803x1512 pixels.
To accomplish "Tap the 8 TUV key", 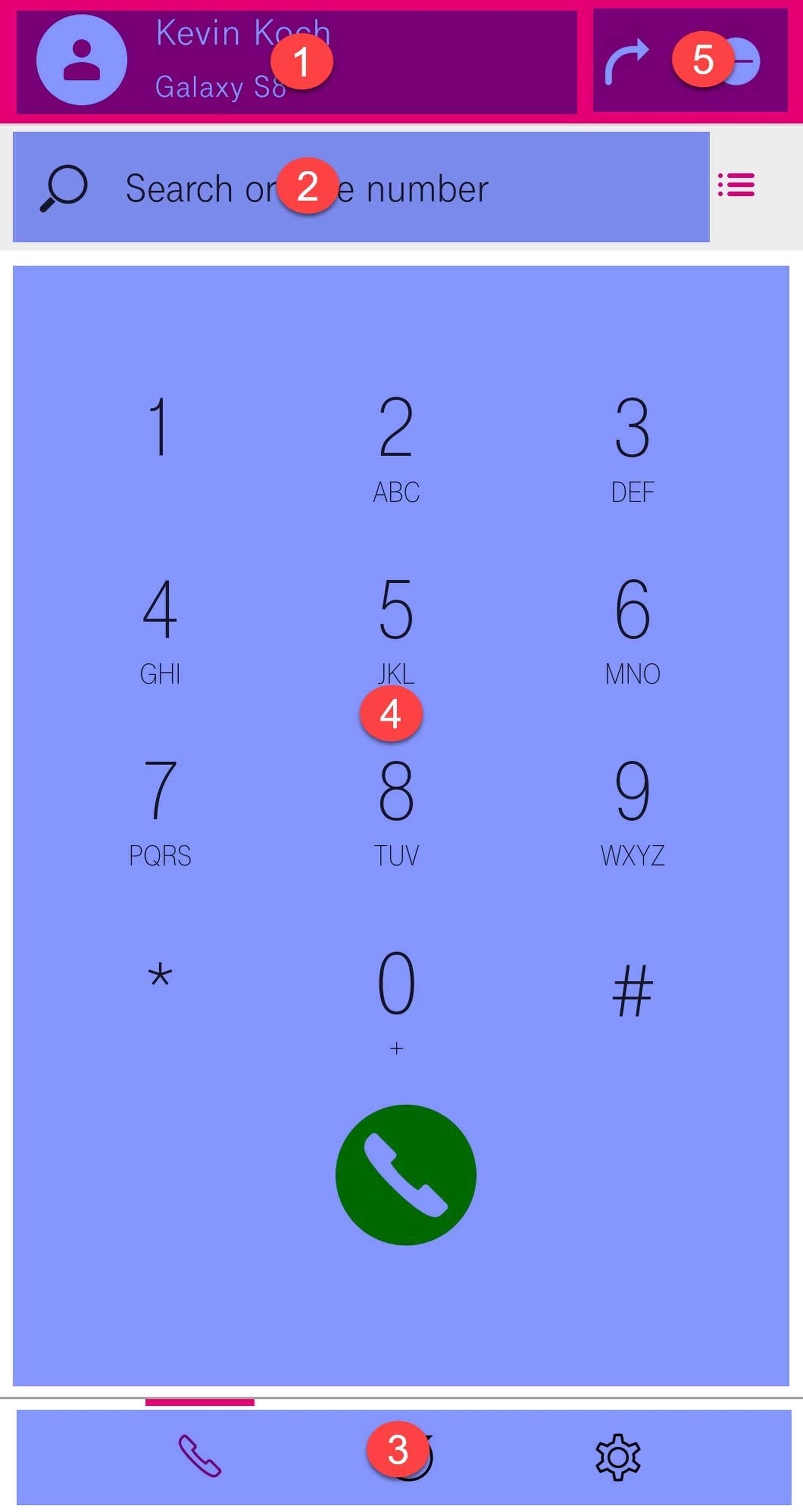I will 397,811.
